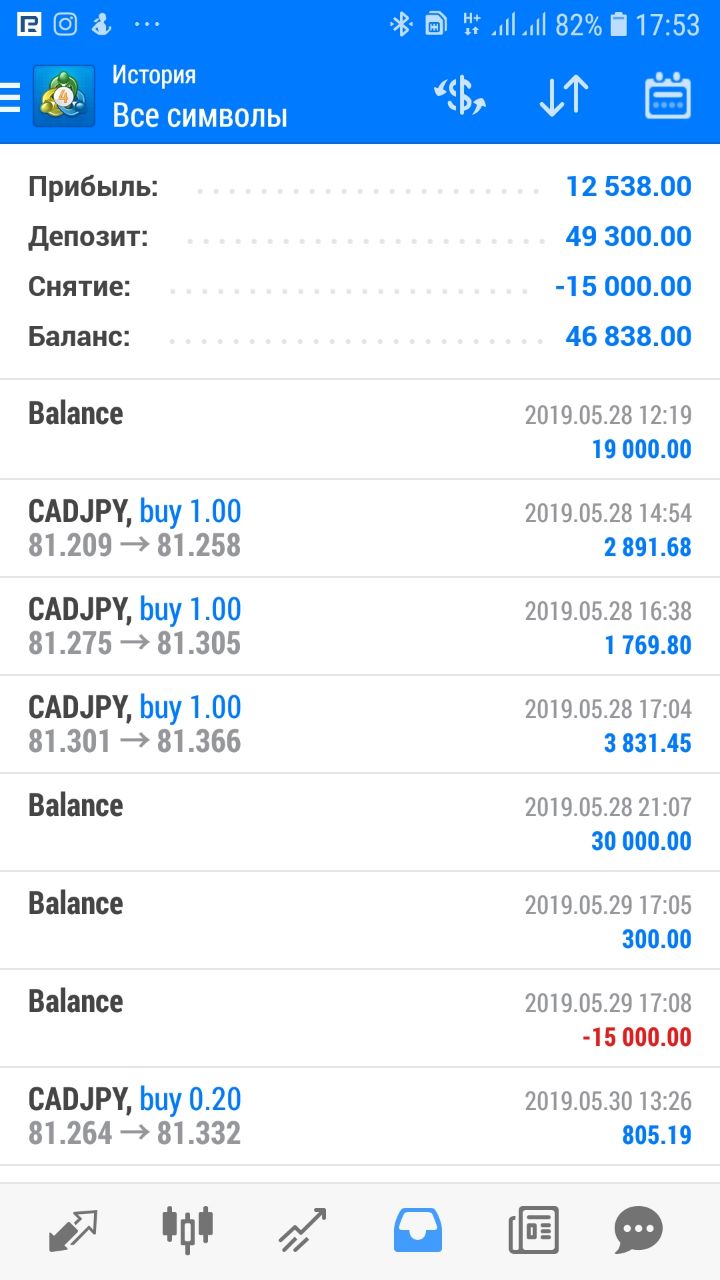Image resolution: width=720 pixels, height=1280 pixels.
Task: Open the CADJPY buy 0.20 trade
Action: click(x=360, y=1116)
